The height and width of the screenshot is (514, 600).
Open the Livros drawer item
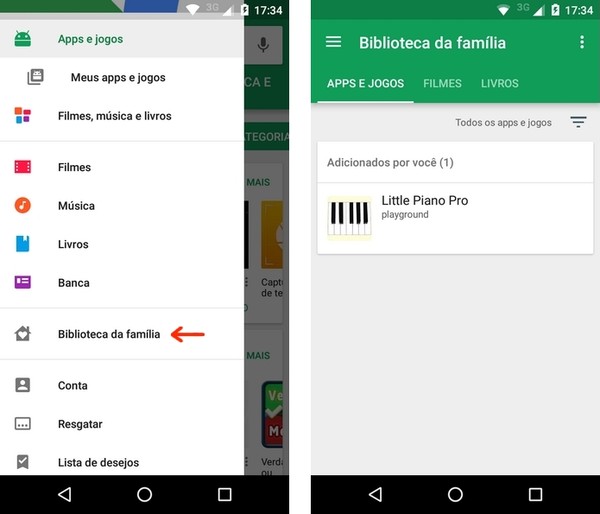[x=73, y=244]
